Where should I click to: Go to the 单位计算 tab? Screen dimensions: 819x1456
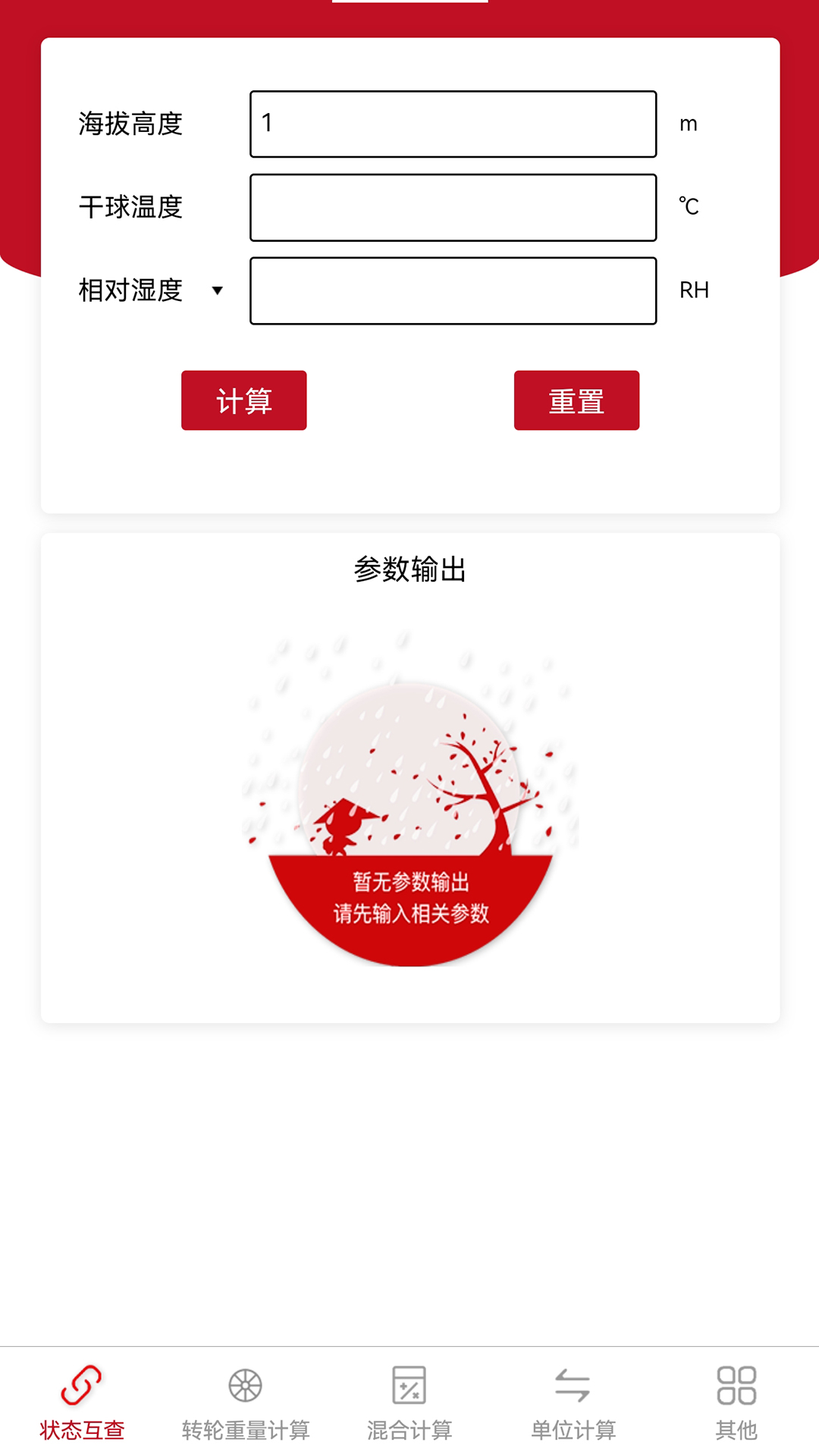[x=573, y=1403]
